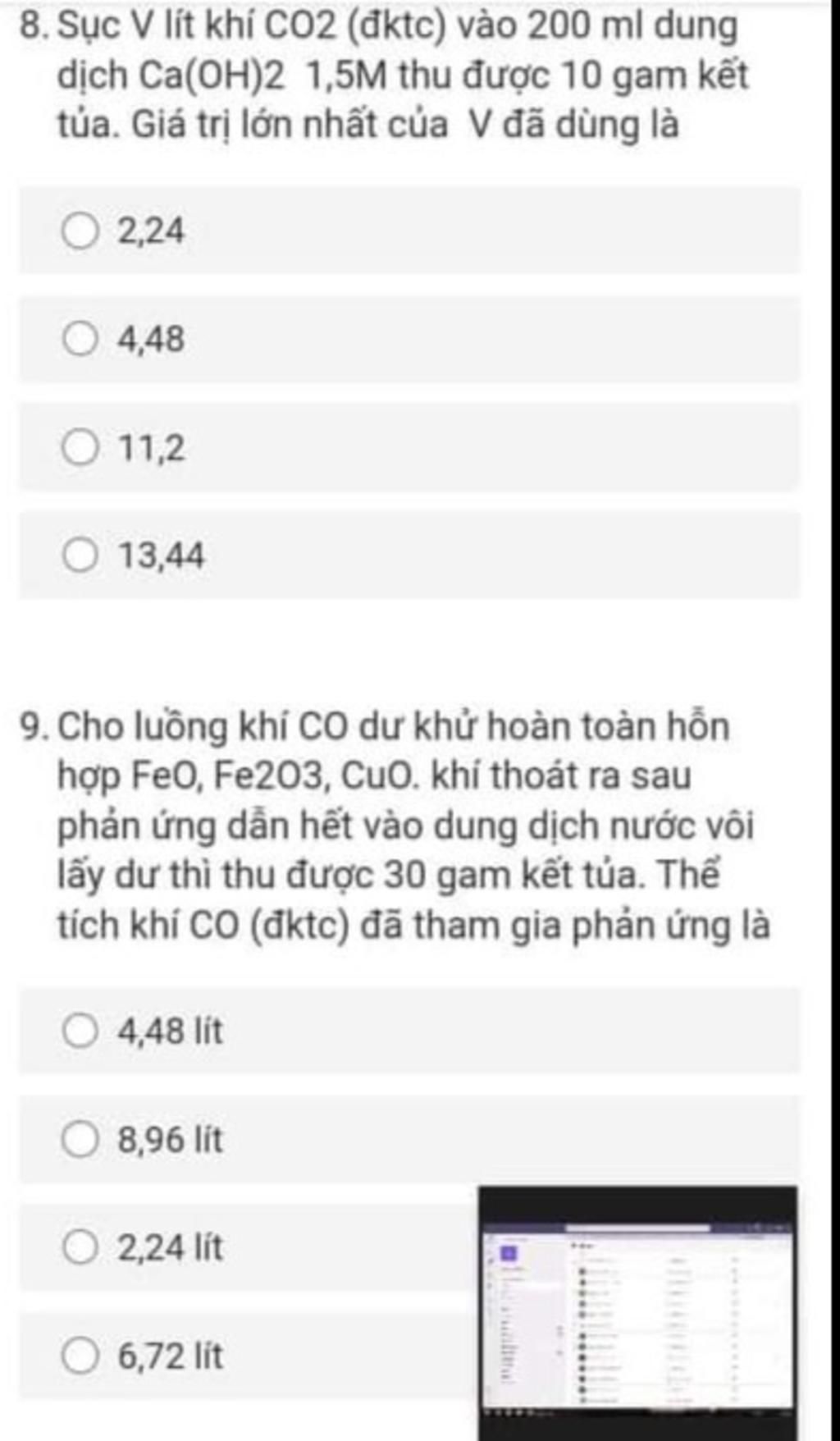This screenshot has height=1441, width=840.
Task: Choose 4,48 as question 8 answer
Action: [x=80, y=339]
